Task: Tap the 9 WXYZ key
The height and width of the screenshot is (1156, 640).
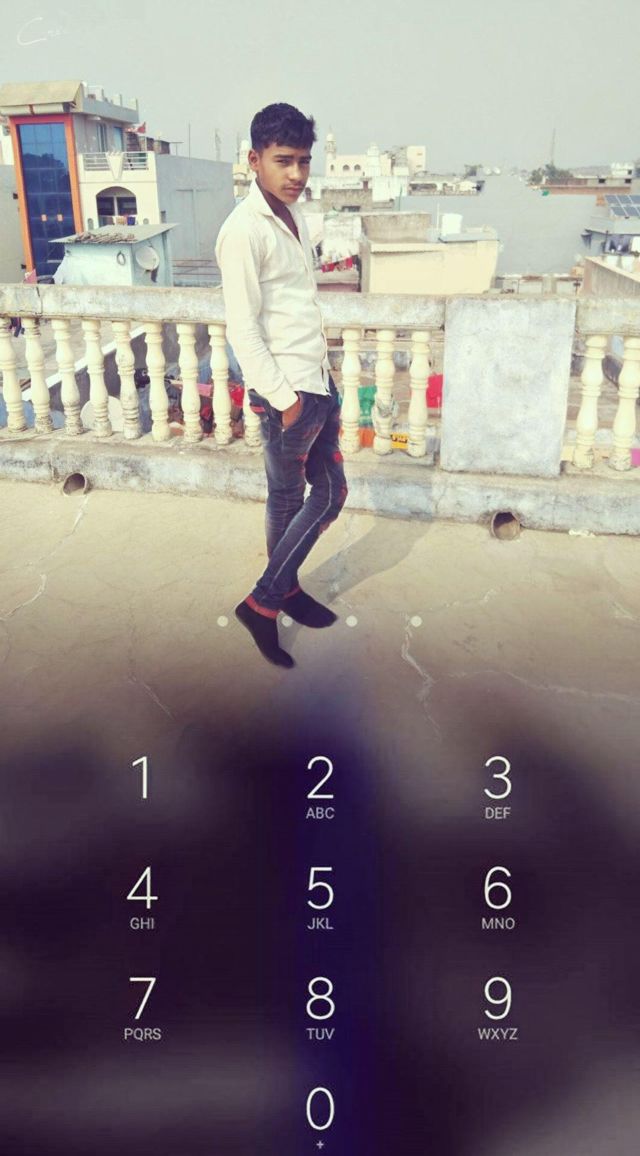Action: (x=497, y=1007)
